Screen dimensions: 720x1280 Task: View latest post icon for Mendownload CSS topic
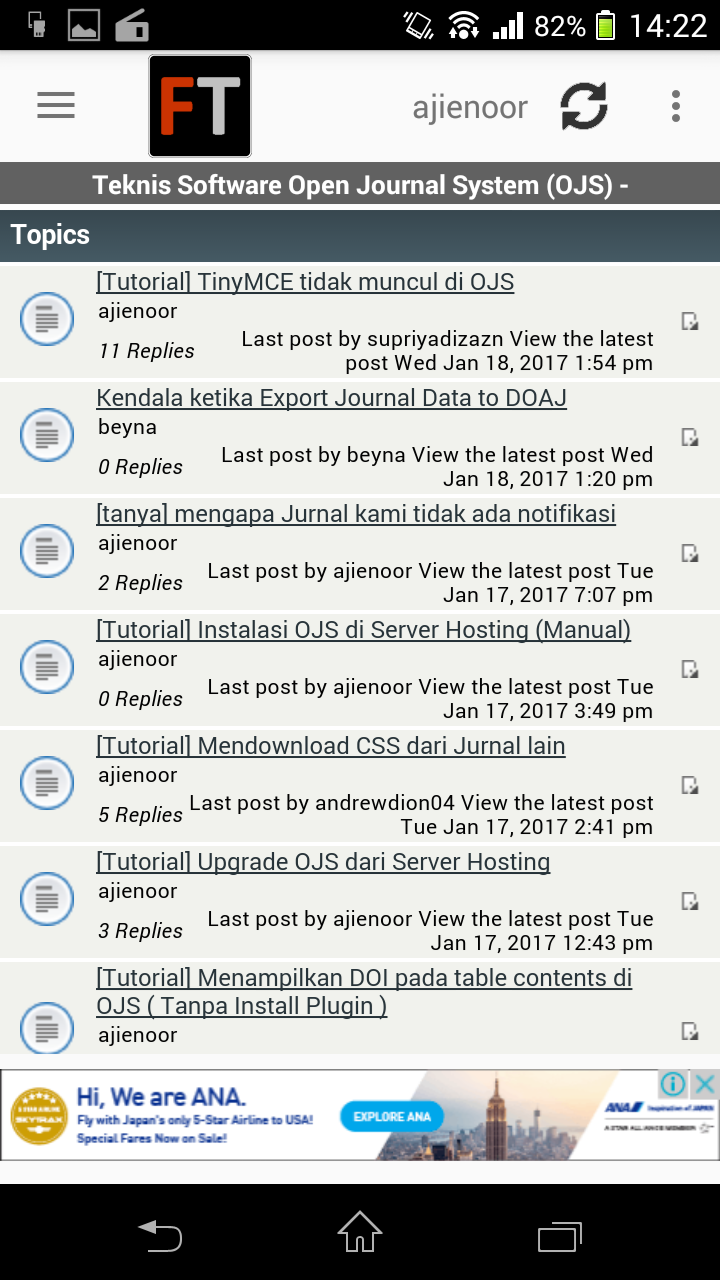(690, 785)
